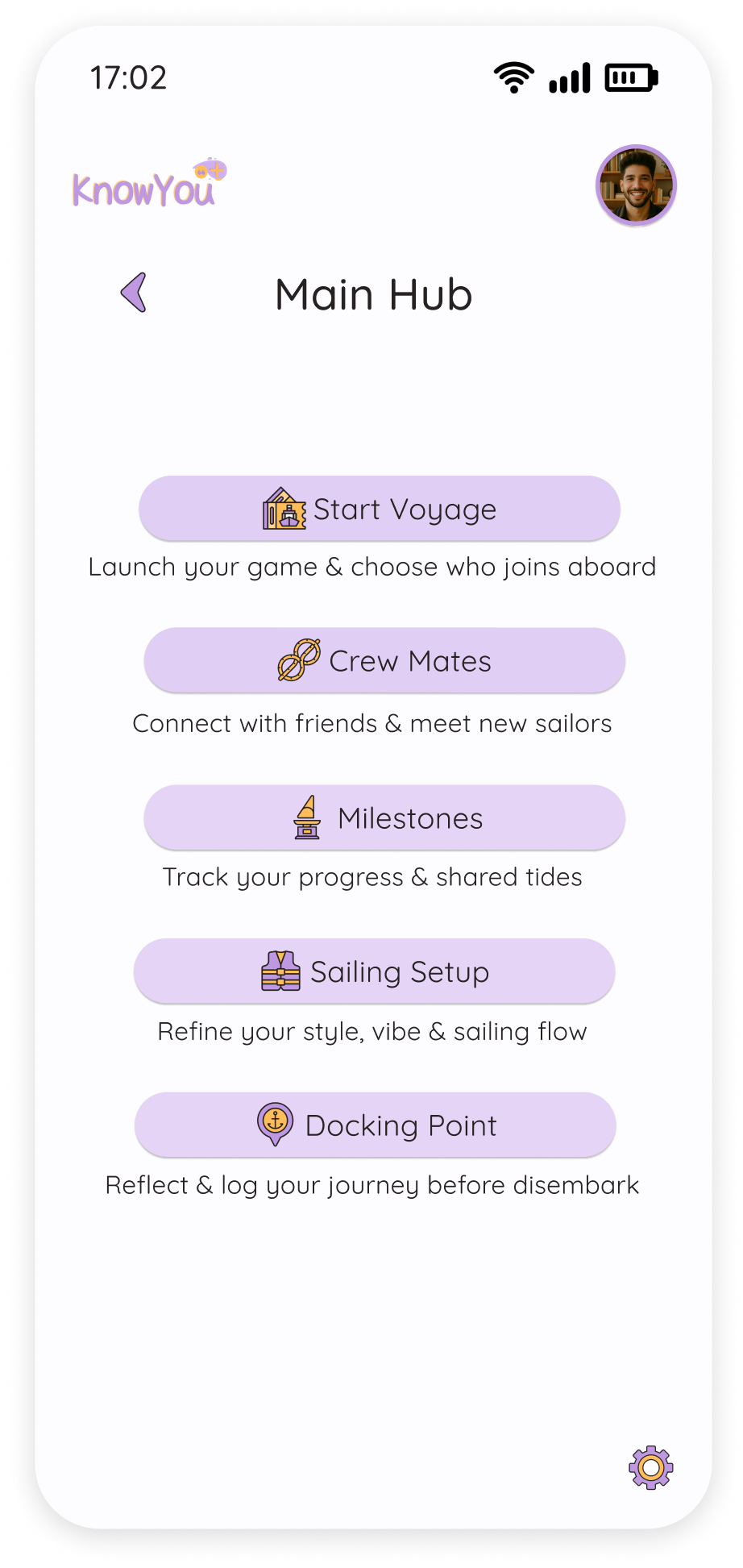Select Docking Point
This screenshot has height=1568, width=743.
click(376, 1125)
